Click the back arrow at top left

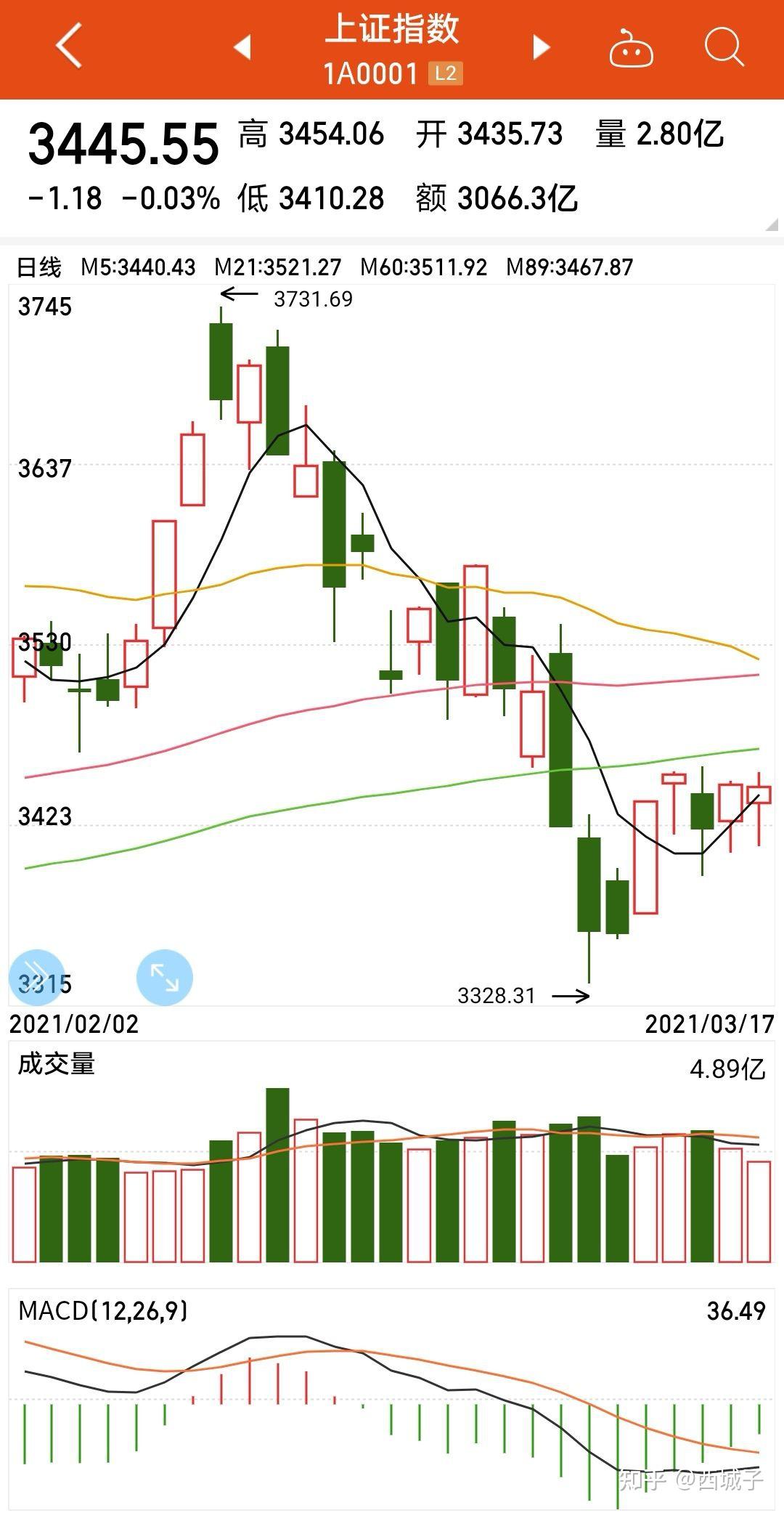click(67, 46)
